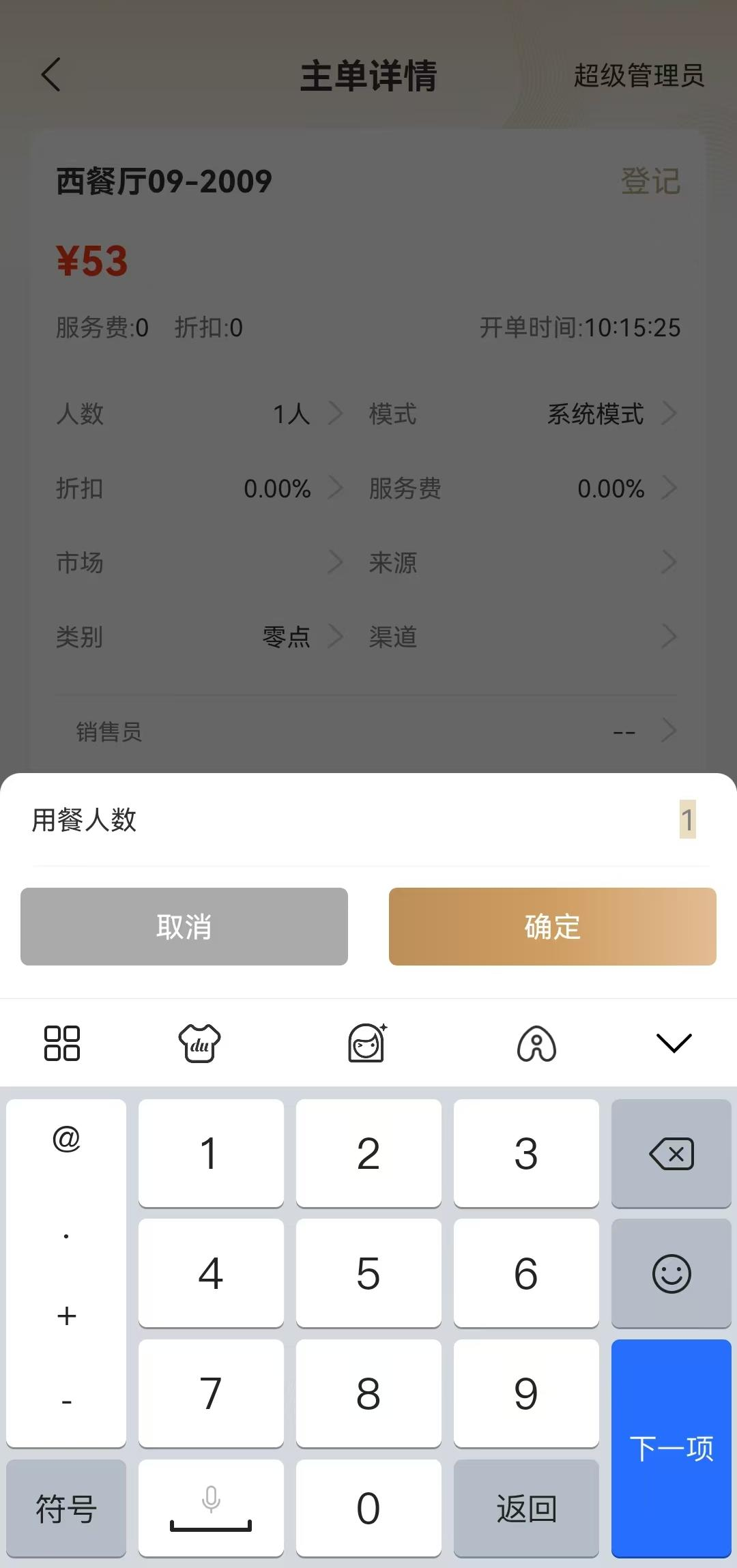Screen dimensions: 737x1568
Task: Type the digit 9 on the keypad
Action: pos(526,1393)
